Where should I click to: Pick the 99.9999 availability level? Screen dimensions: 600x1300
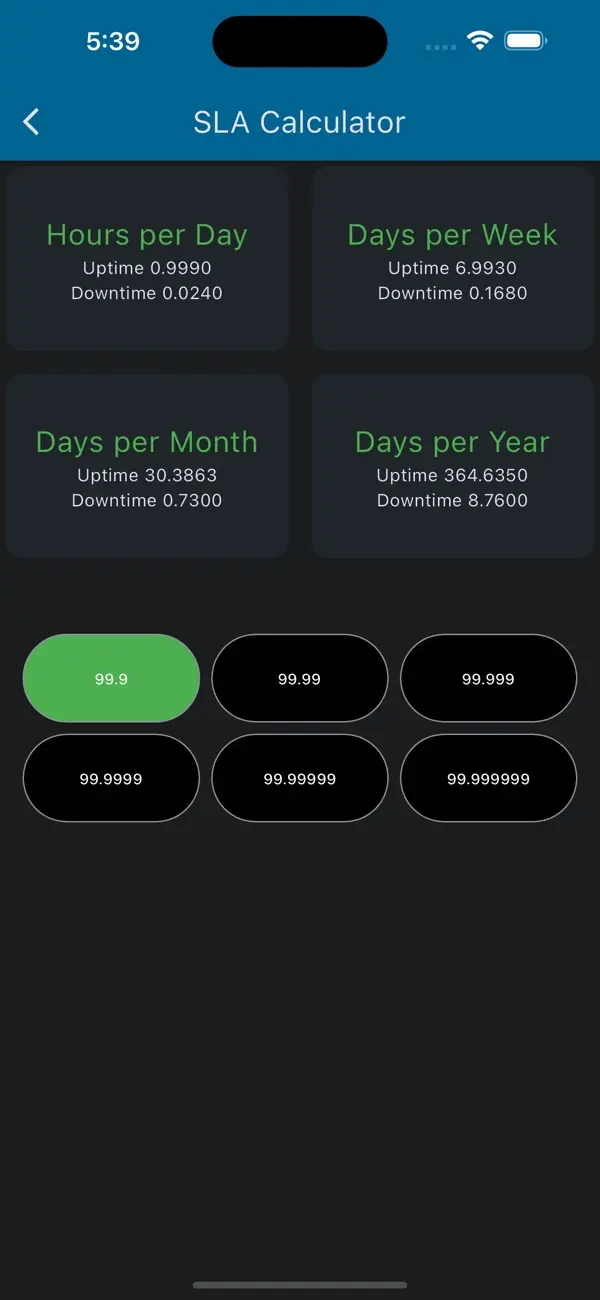click(111, 778)
